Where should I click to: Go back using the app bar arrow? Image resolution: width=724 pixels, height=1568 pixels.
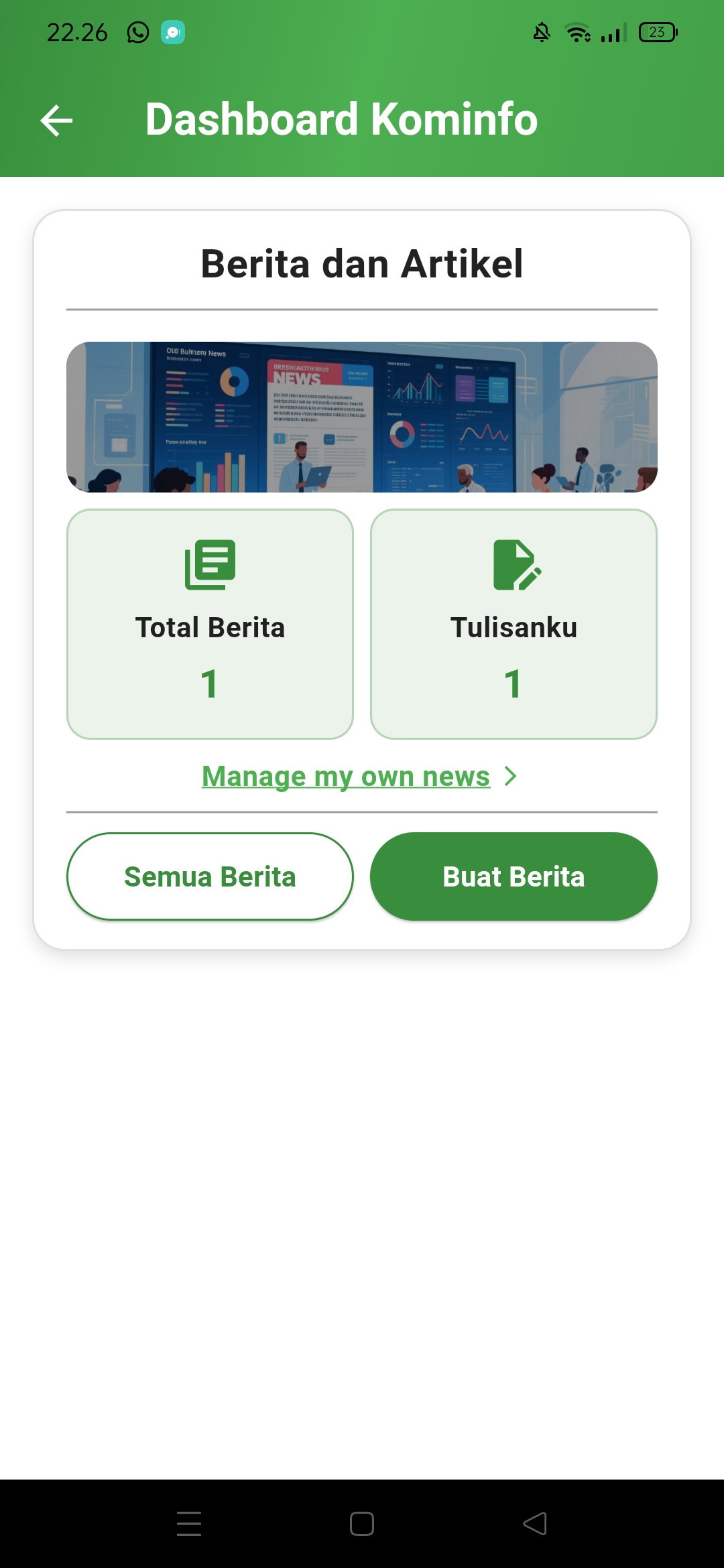click(x=56, y=121)
